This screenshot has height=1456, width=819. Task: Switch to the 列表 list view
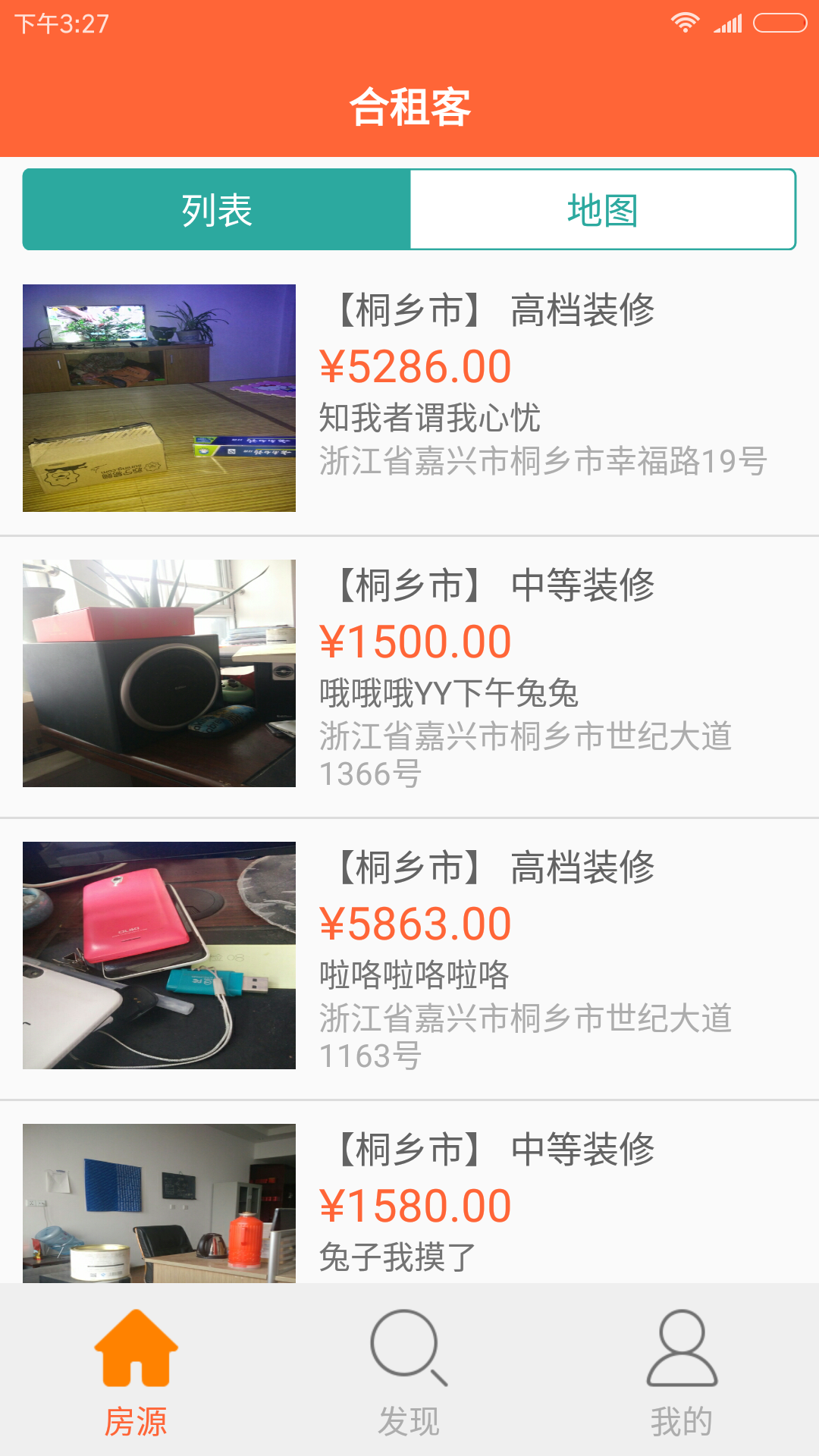tap(215, 209)
